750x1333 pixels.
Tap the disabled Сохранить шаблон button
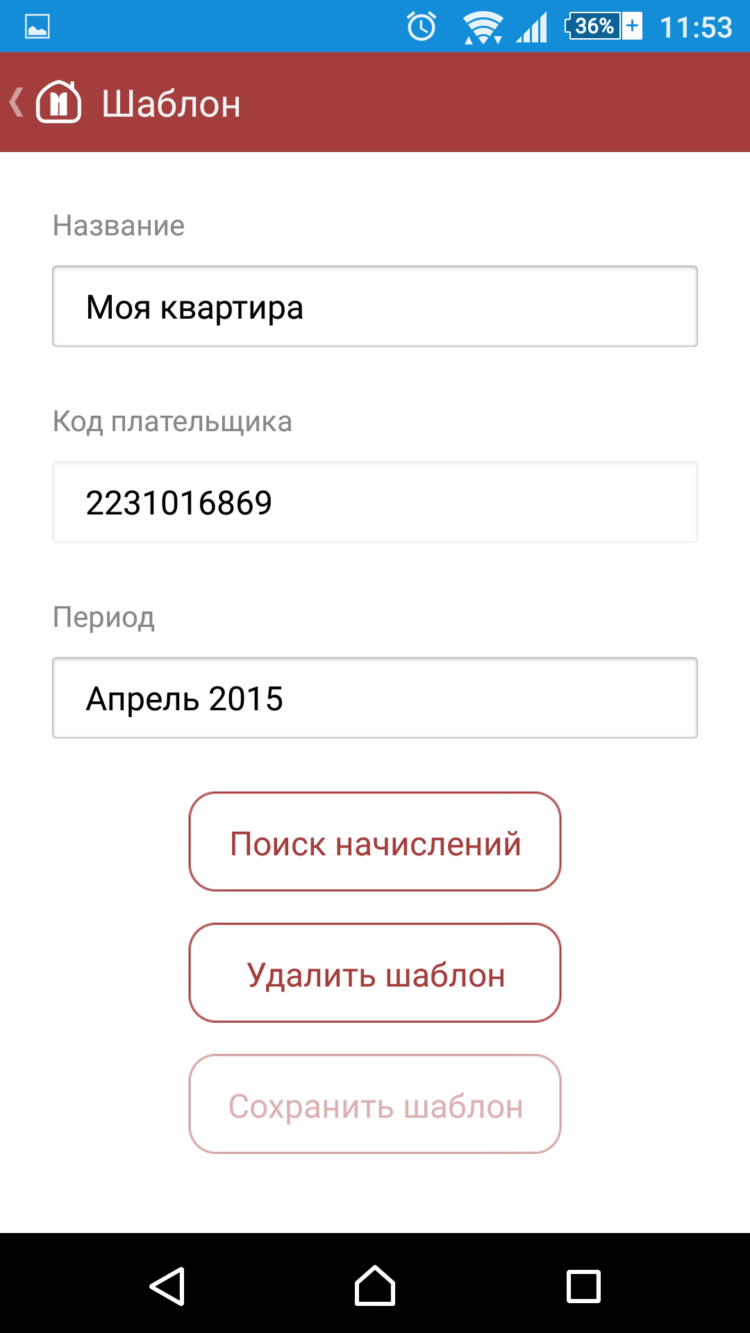[x=375, y=1103]
